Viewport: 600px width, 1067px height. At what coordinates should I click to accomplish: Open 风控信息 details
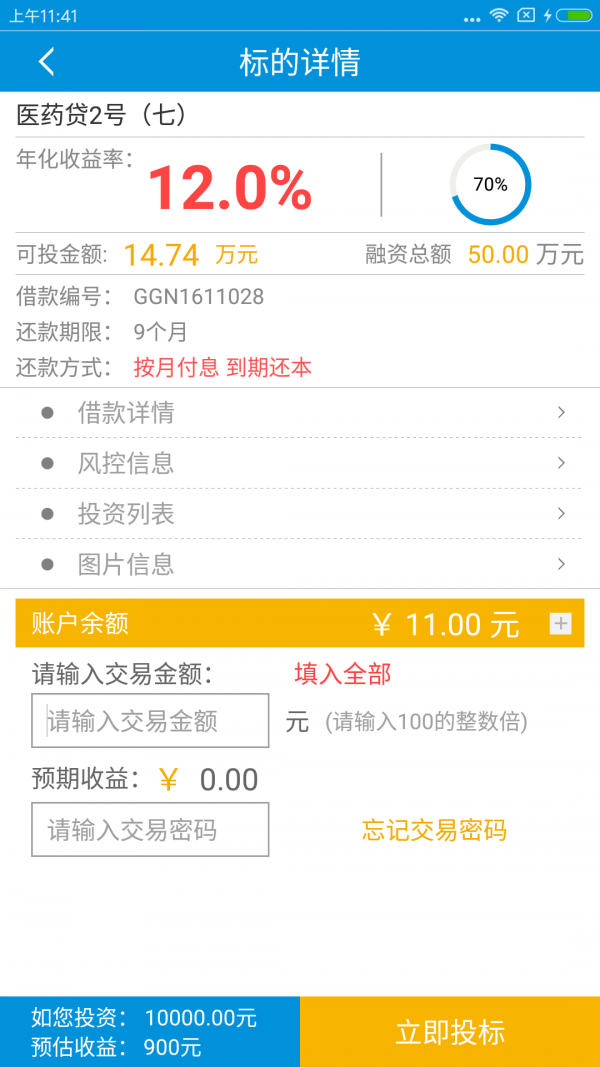pos(299,463)
